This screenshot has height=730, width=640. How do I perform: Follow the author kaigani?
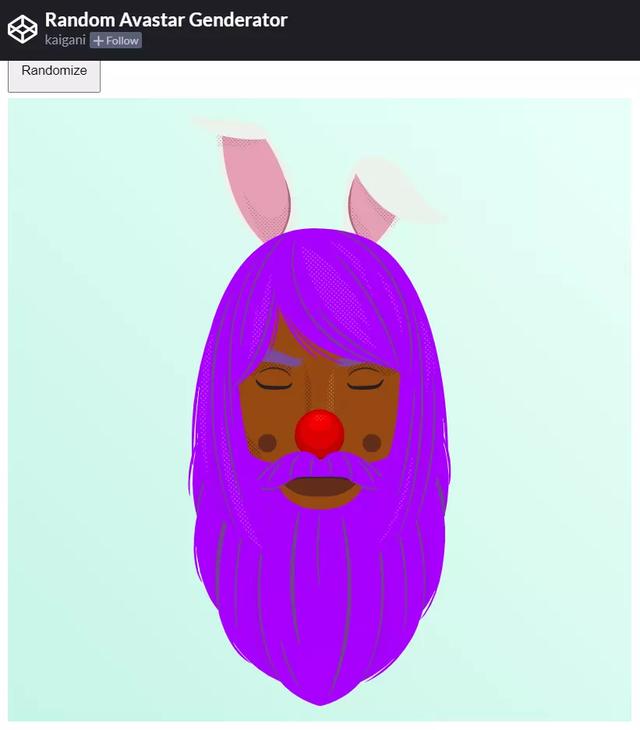click(x=116, y=41)
